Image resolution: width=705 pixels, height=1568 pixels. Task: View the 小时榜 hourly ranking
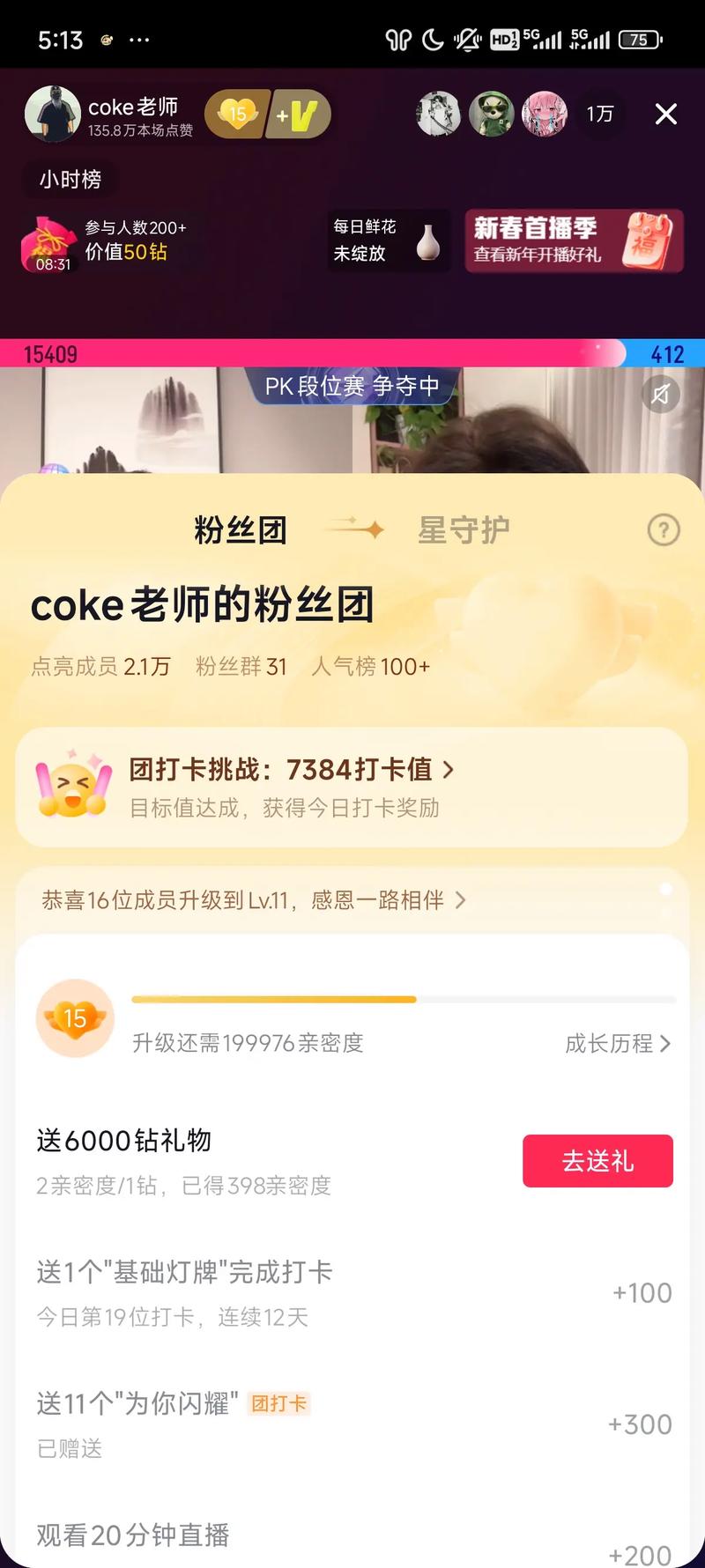(70, 179)
